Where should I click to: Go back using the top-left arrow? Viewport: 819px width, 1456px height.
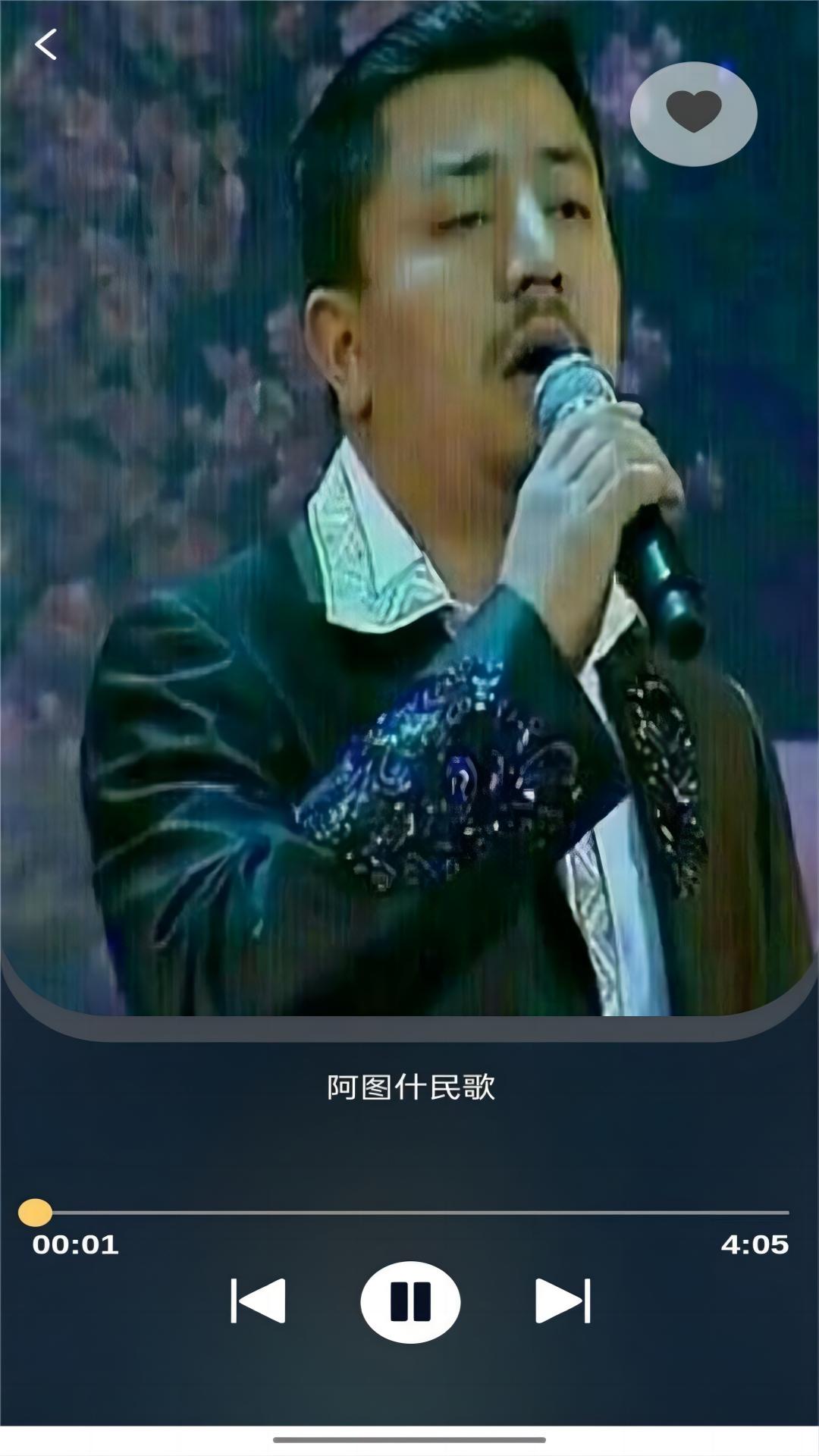45,44
